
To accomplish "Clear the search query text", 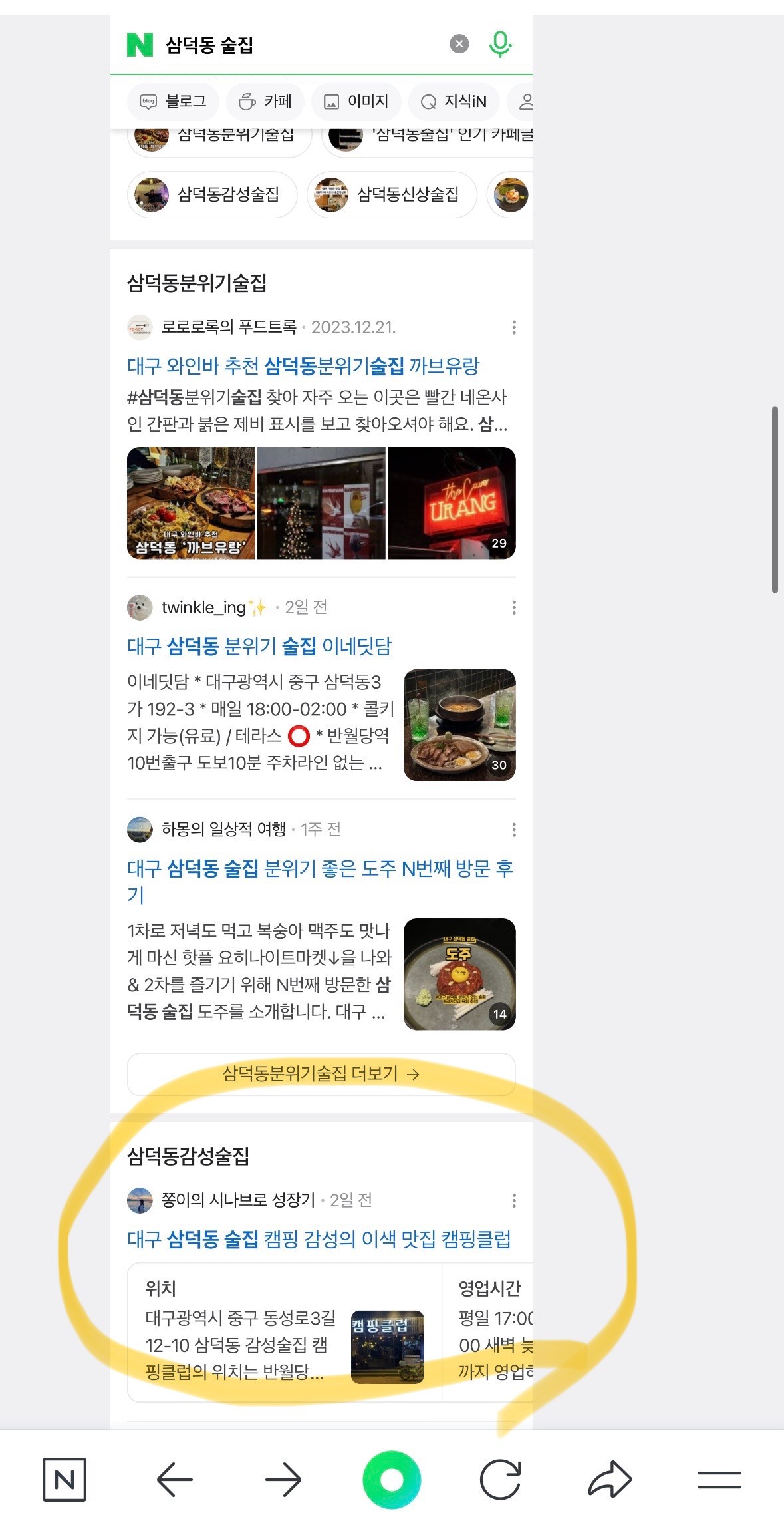I will click(x=459, y=44).
